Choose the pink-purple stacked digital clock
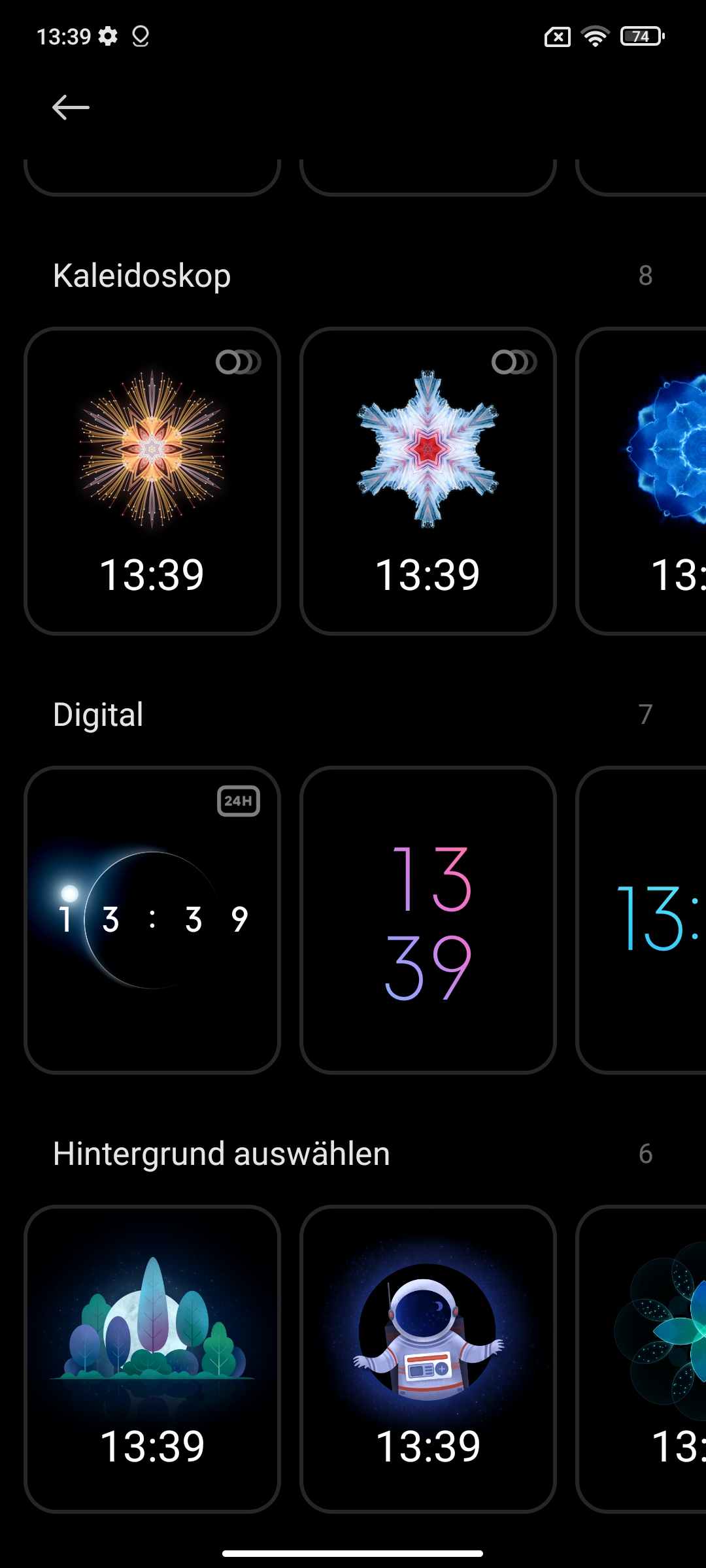 [428, 920]
